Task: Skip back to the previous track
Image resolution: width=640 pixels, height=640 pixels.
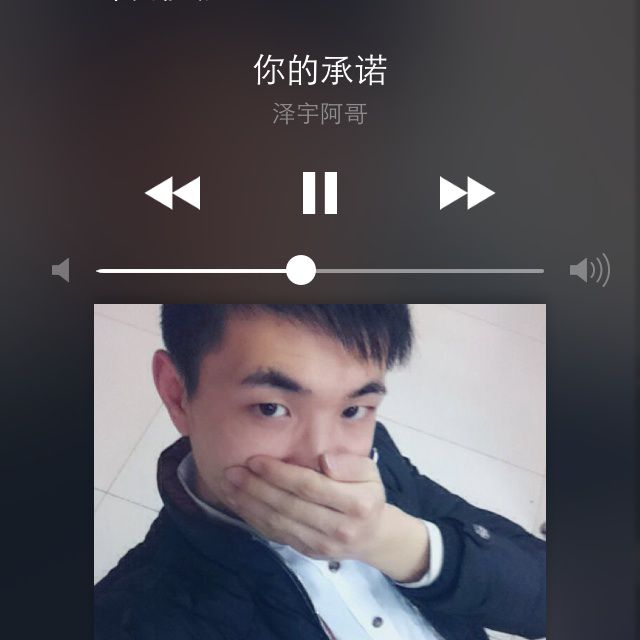Action: [x=172, y=193]
